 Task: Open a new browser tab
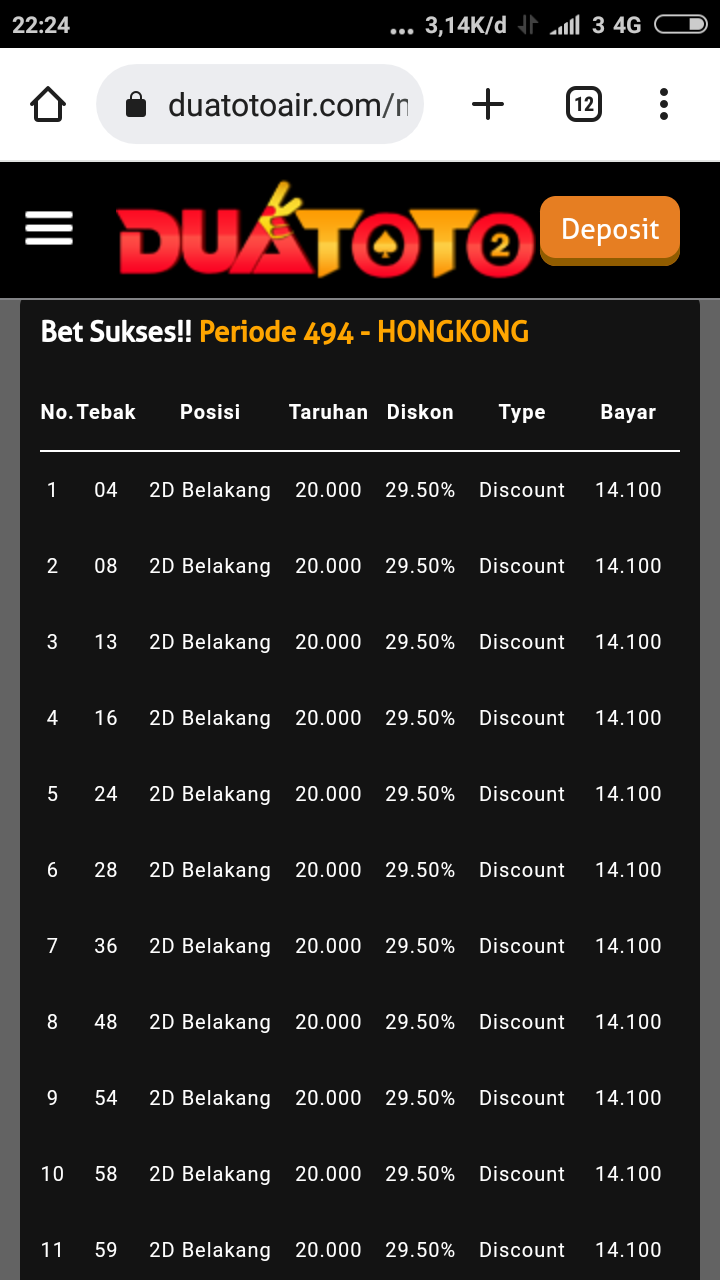tap(488, 104)
